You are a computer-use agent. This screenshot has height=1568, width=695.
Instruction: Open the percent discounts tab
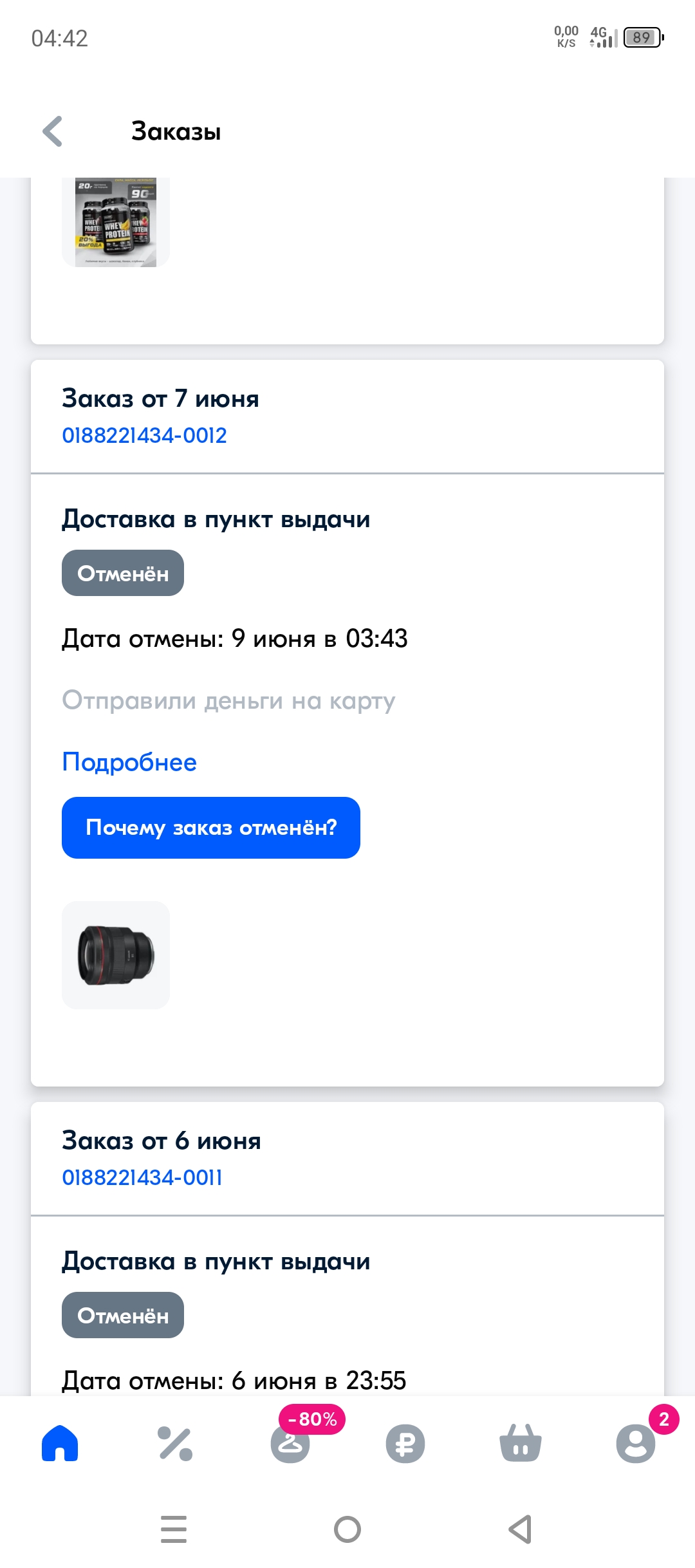coord(175,1444)
